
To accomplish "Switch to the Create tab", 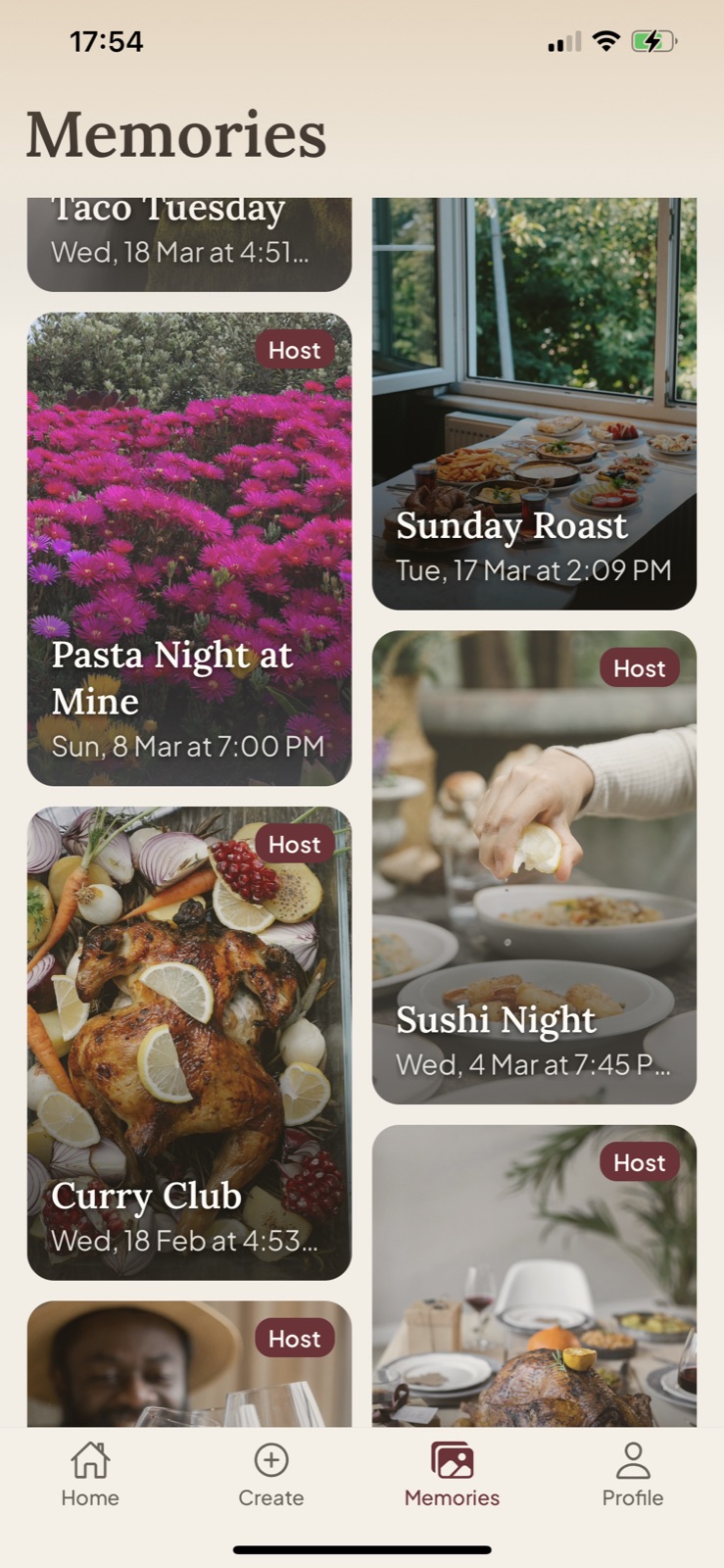I will click(x=271, y=1473).
